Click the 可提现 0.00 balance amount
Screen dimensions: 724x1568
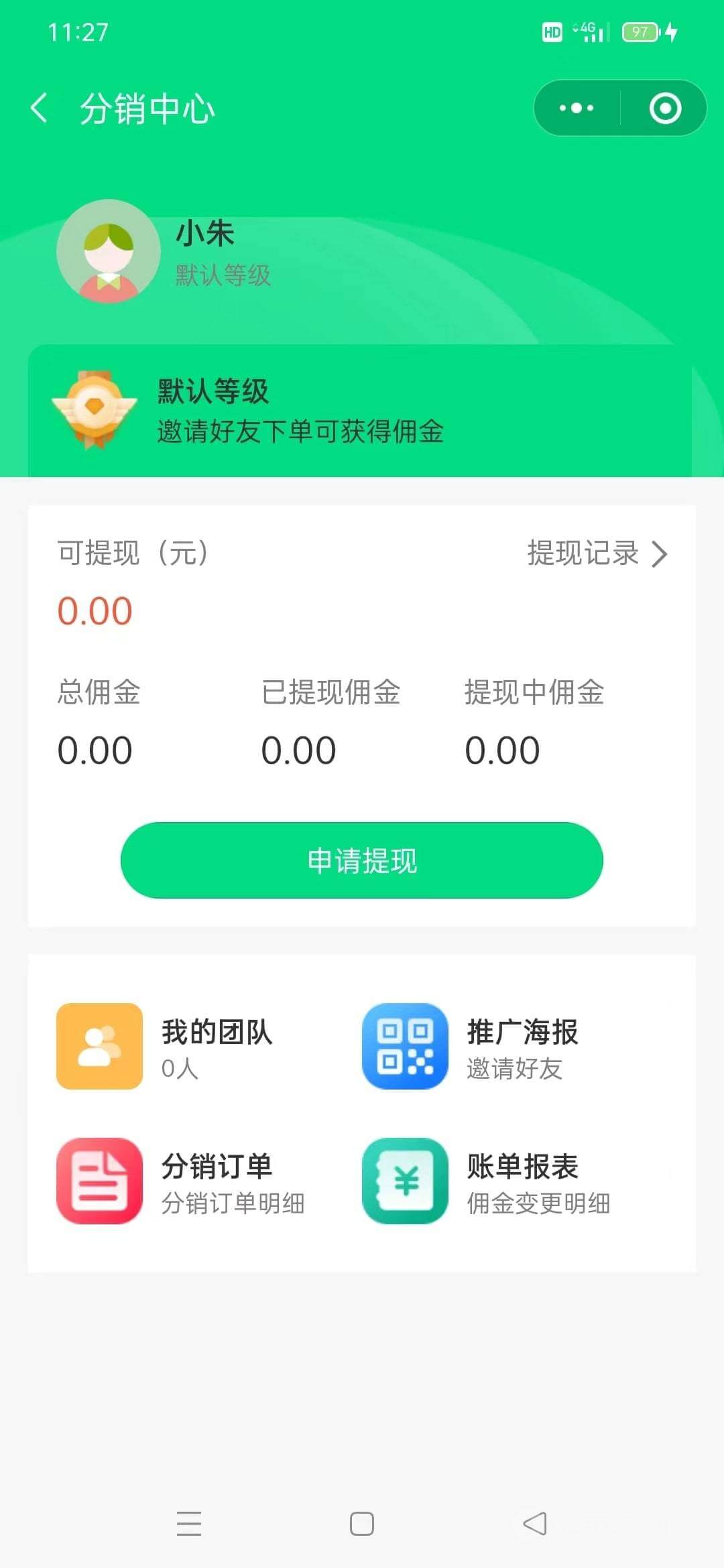pos(95,610)
